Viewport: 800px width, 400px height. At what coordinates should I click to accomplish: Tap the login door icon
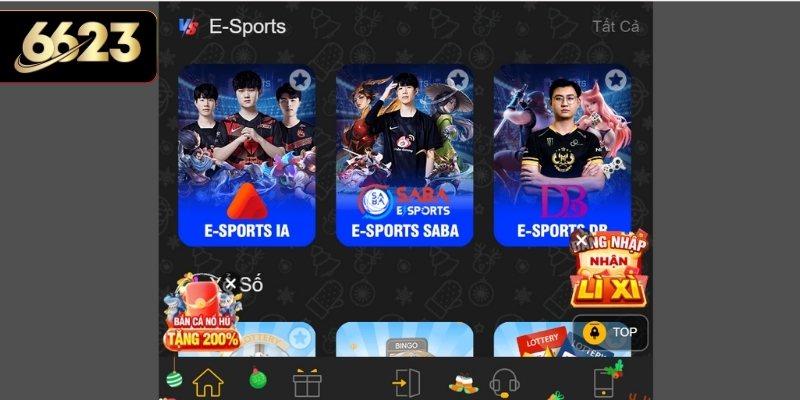(x=404, y=382)
